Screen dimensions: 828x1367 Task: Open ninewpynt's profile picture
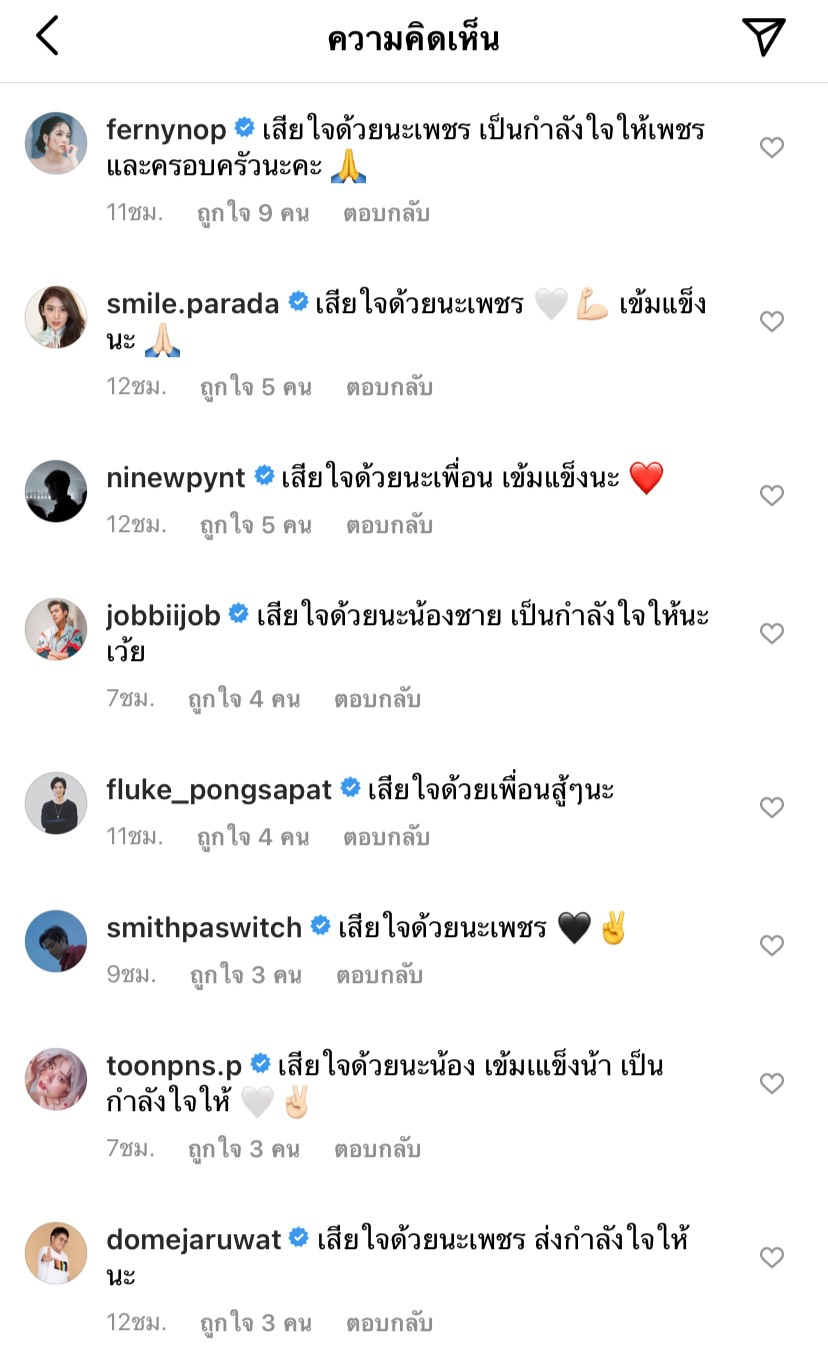click(56, 491)
